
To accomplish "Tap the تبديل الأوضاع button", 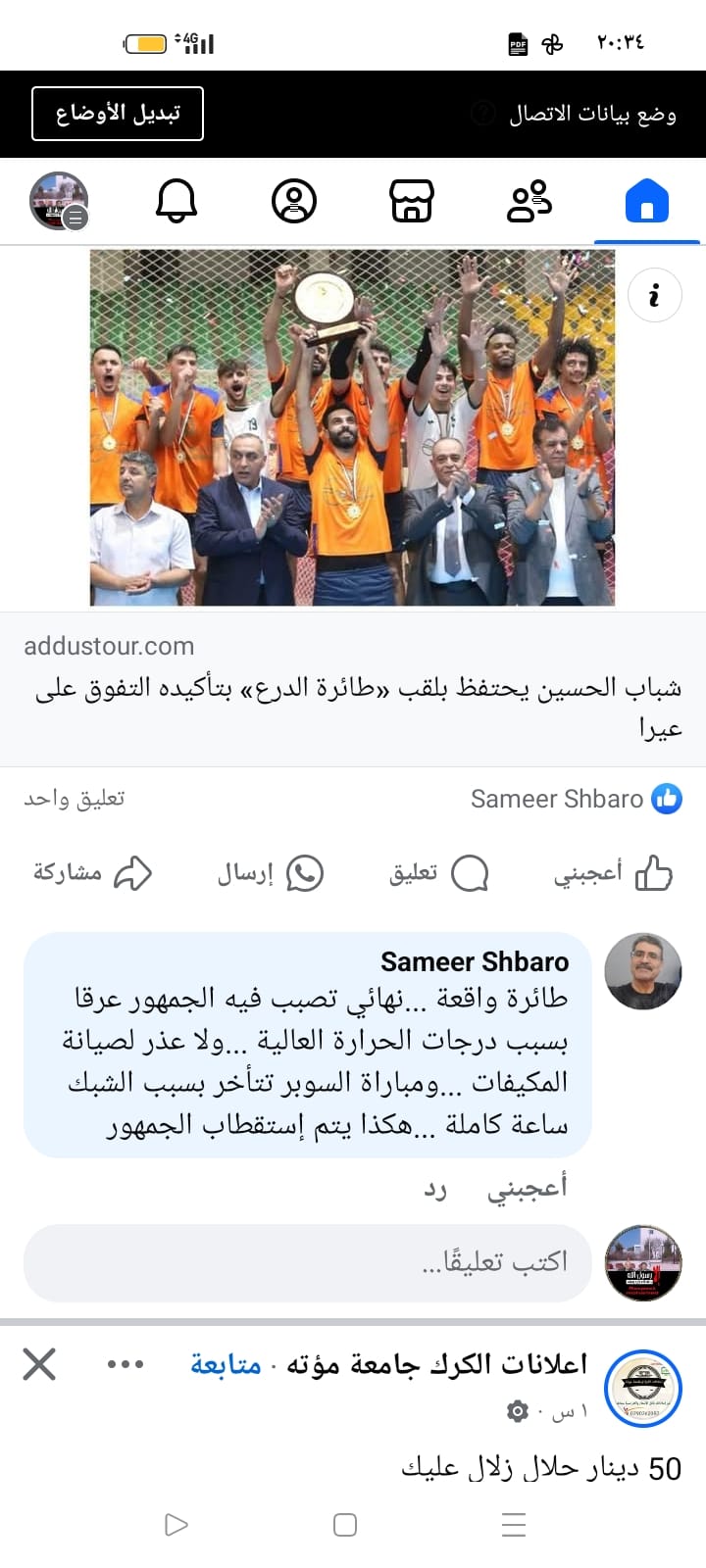I will pos(118,114).
